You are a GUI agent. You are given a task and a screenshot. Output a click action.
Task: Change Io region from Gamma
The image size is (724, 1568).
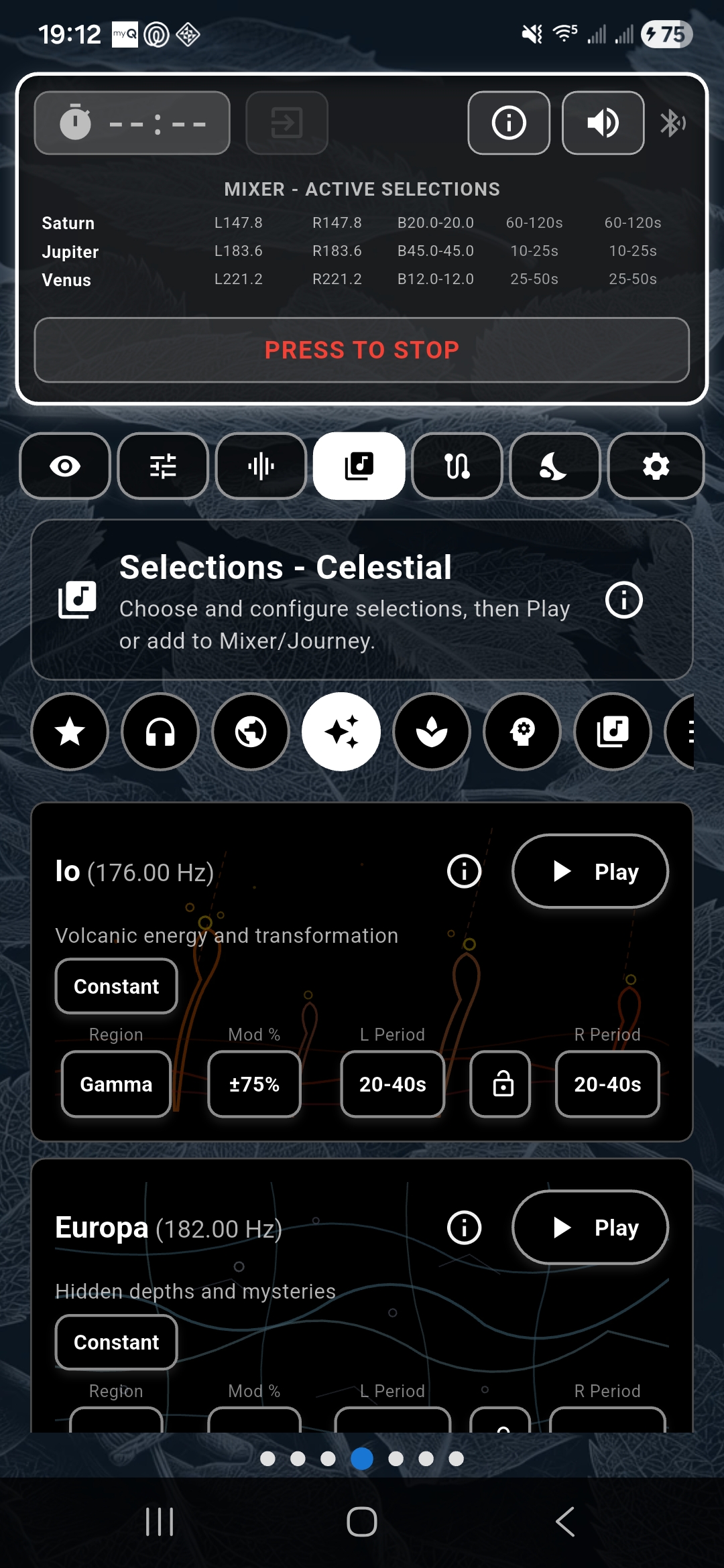116,1084
